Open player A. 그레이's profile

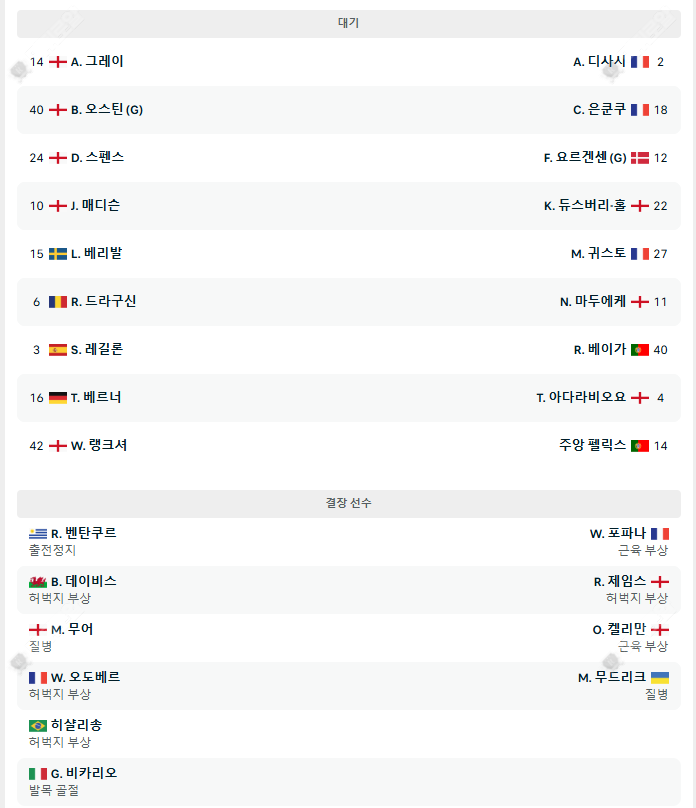coord(97,62)
